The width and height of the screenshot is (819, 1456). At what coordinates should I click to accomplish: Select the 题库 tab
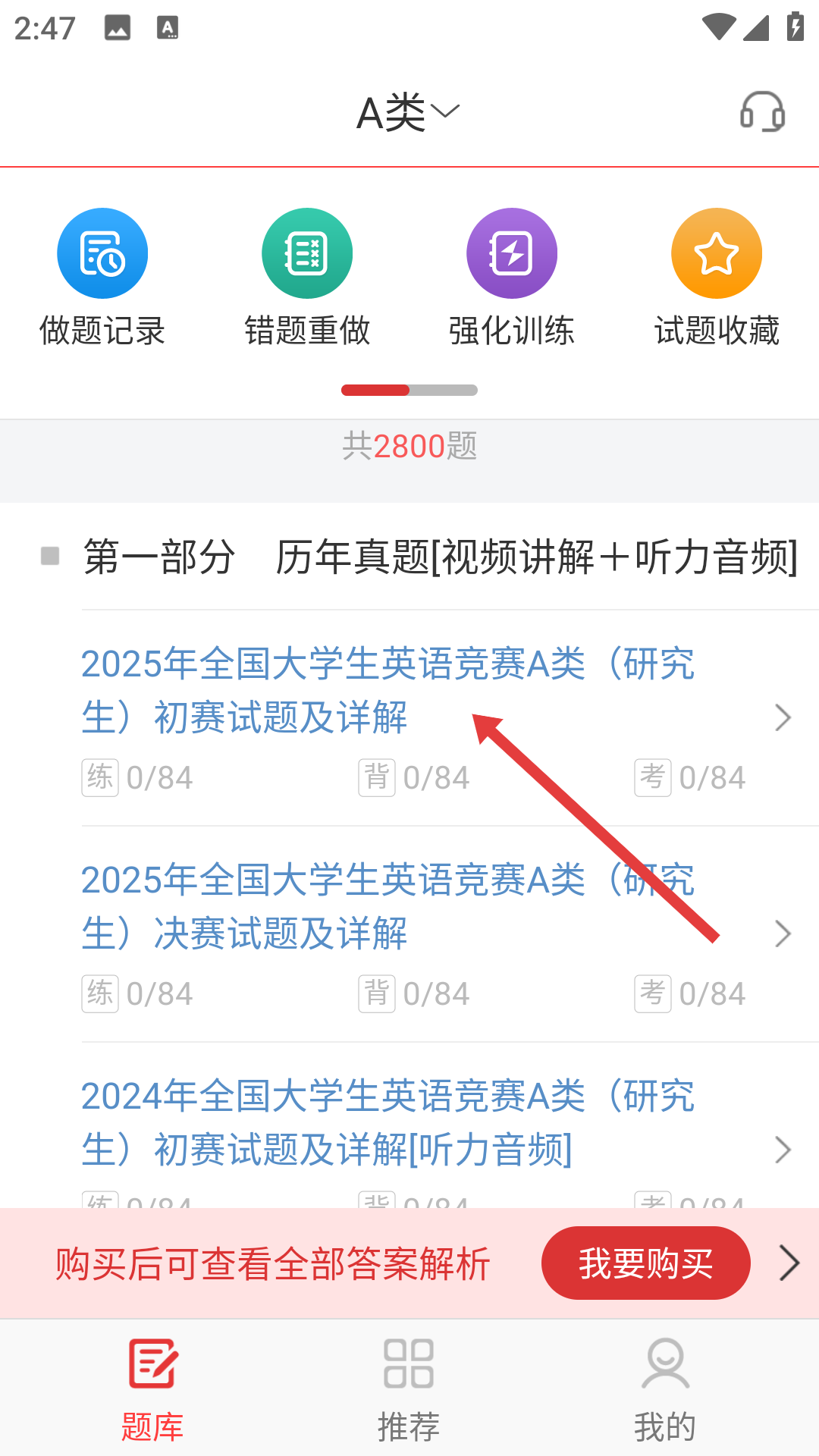pos(152,1389)
